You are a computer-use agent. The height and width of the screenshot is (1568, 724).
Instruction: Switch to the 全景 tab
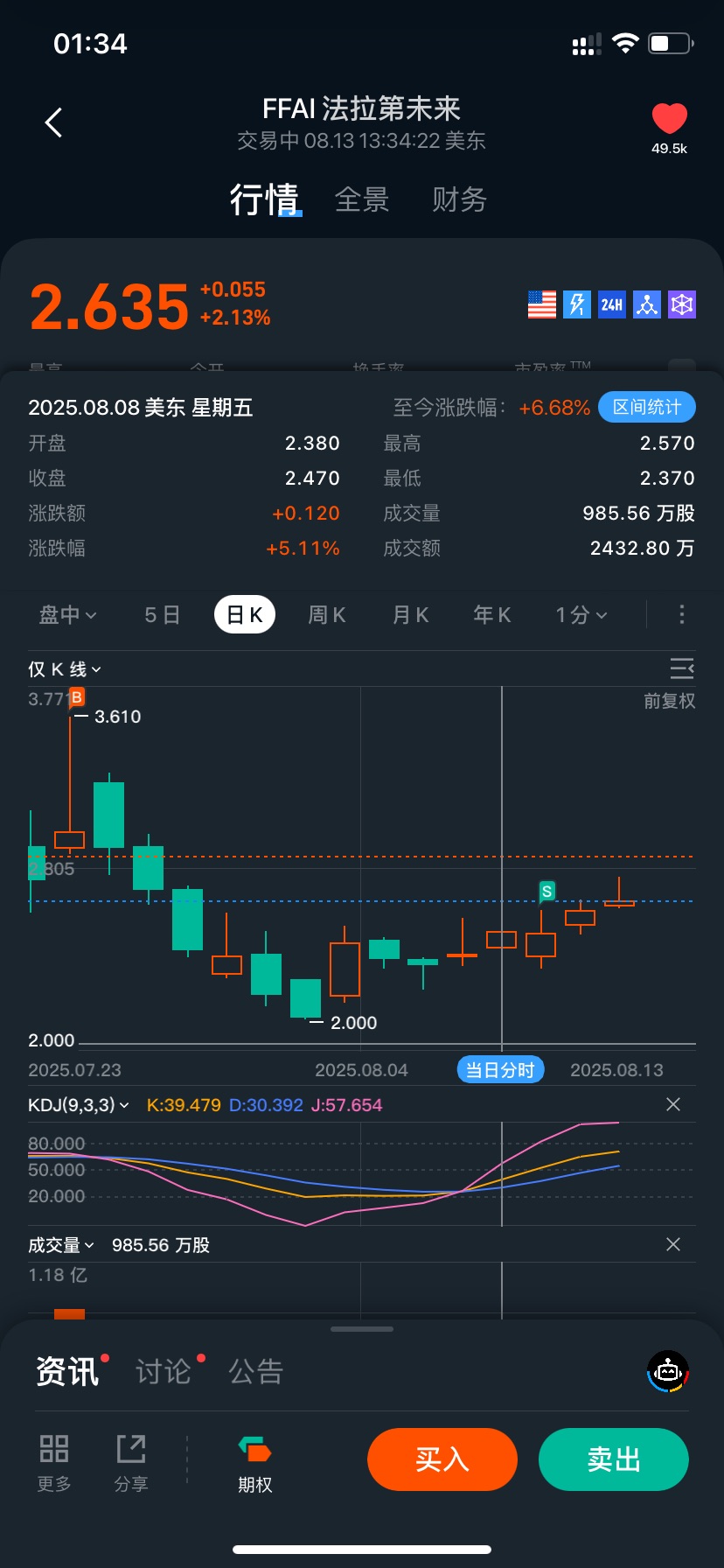(362, 199)
